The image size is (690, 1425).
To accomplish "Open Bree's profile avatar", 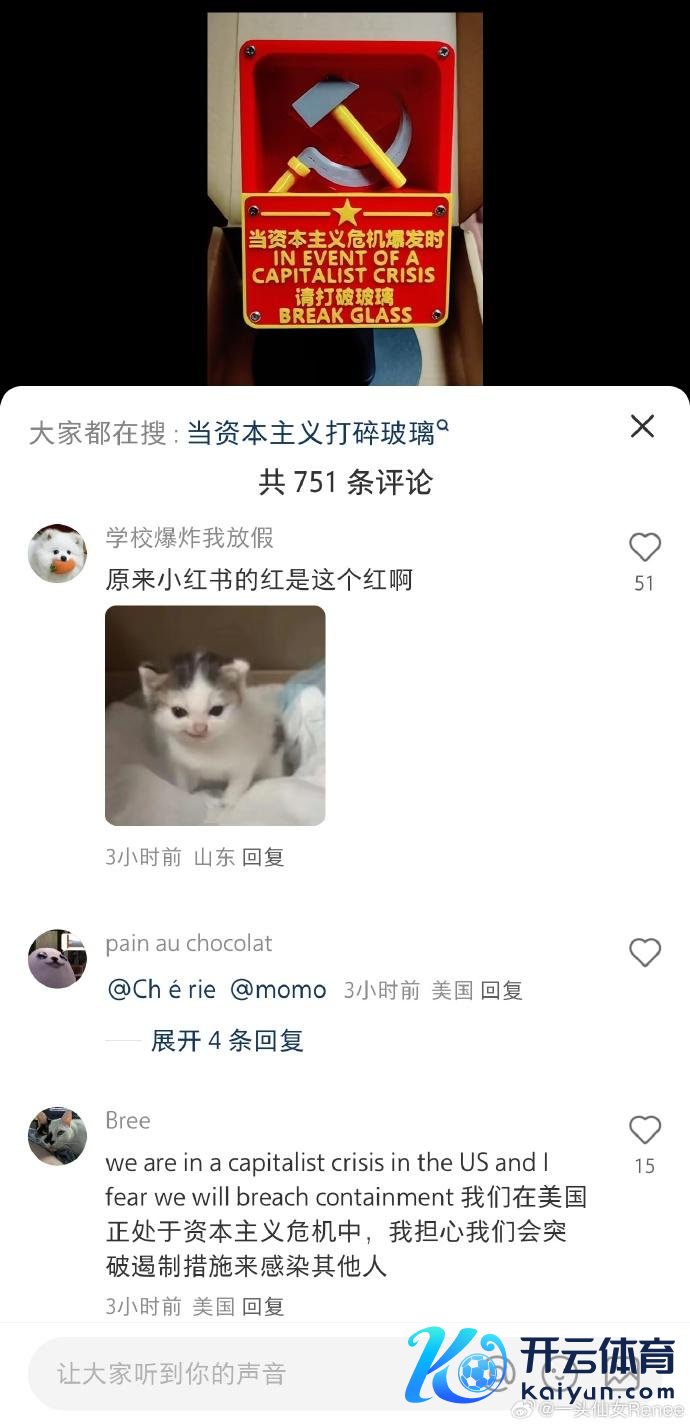I will (x=57, y=1136).
